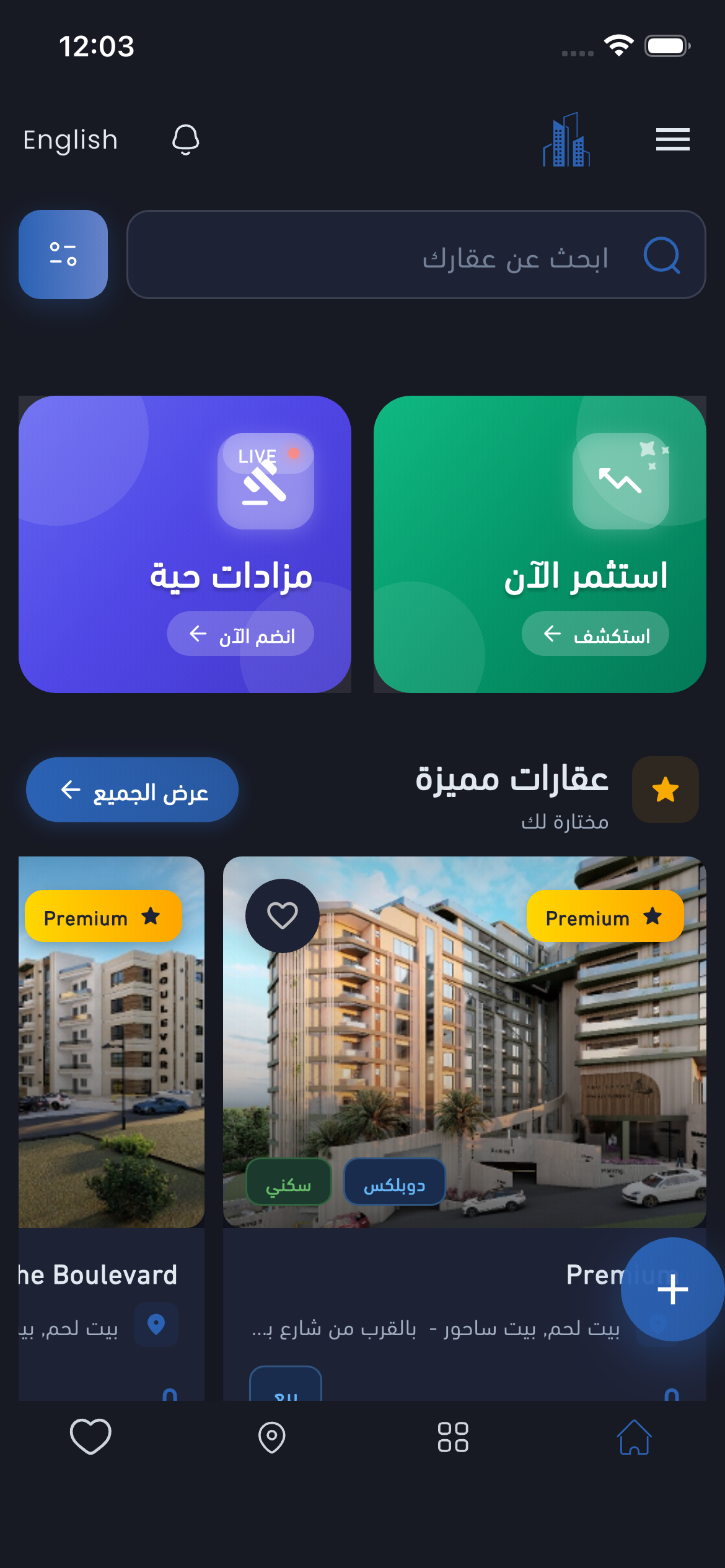
Task: Toggle the heart favorite on the property photo
Action: point(283,916)
